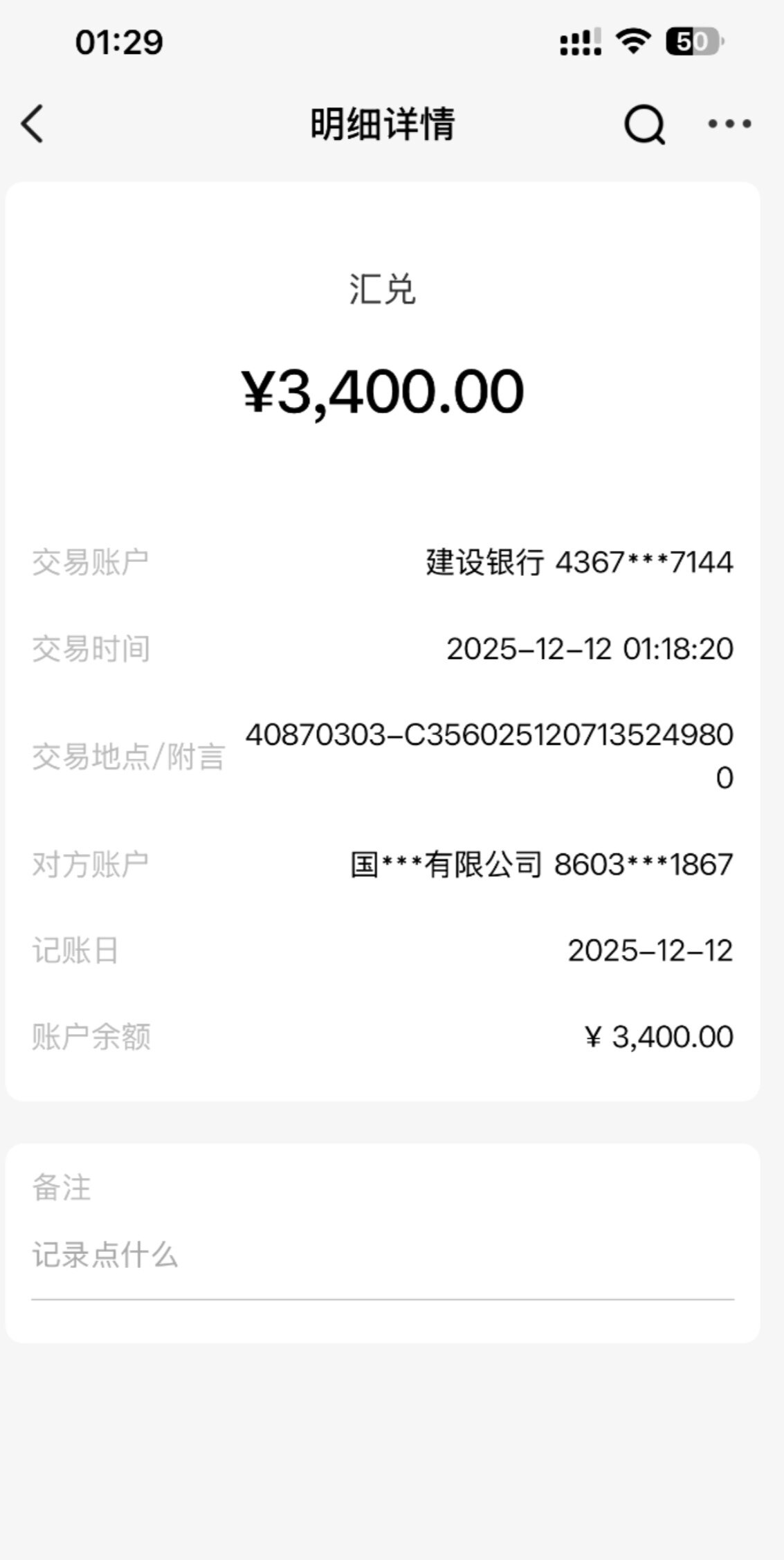Screen dimensions: 784x1560
Task: Open the search icon in header
Action: point(644,125)
